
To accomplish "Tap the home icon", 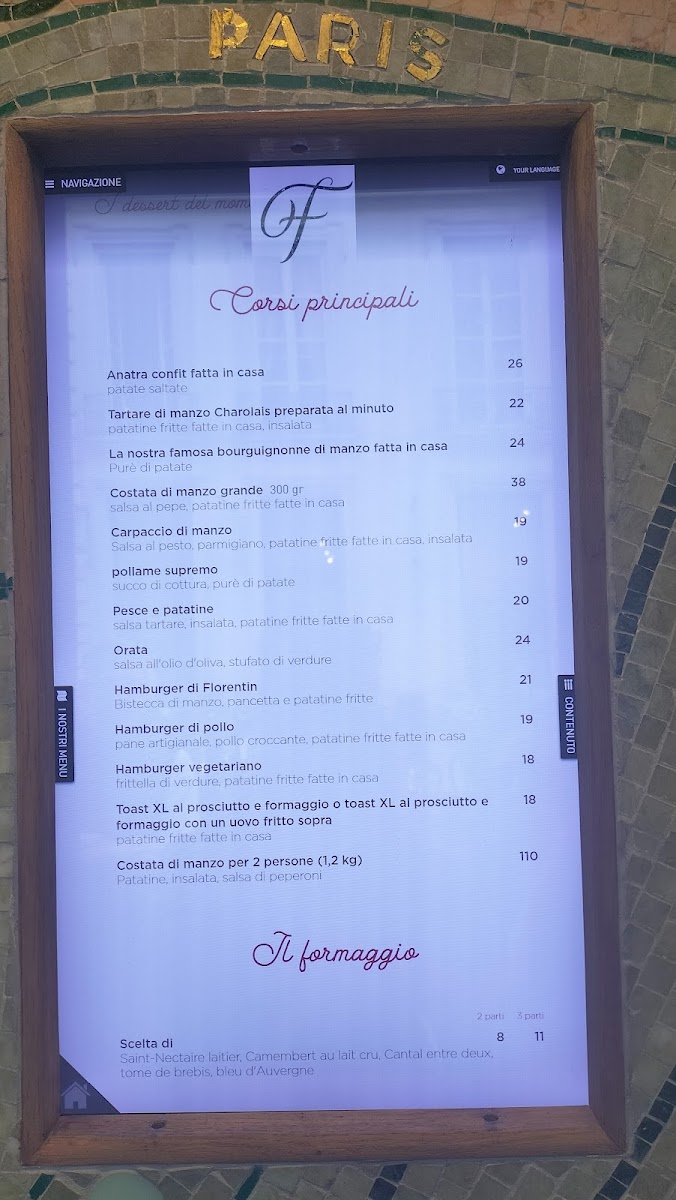I will 76,1095.
